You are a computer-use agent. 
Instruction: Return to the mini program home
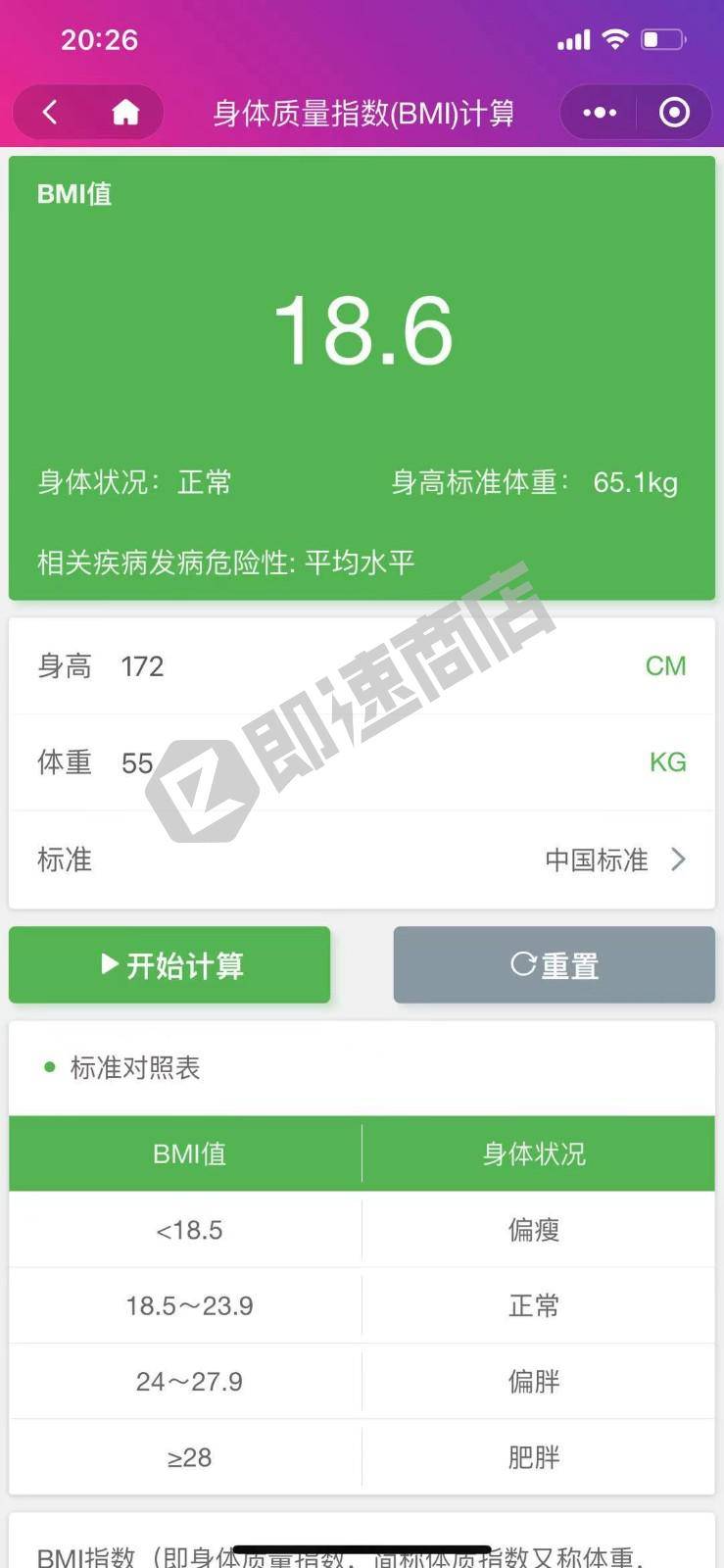pos(125,113)
